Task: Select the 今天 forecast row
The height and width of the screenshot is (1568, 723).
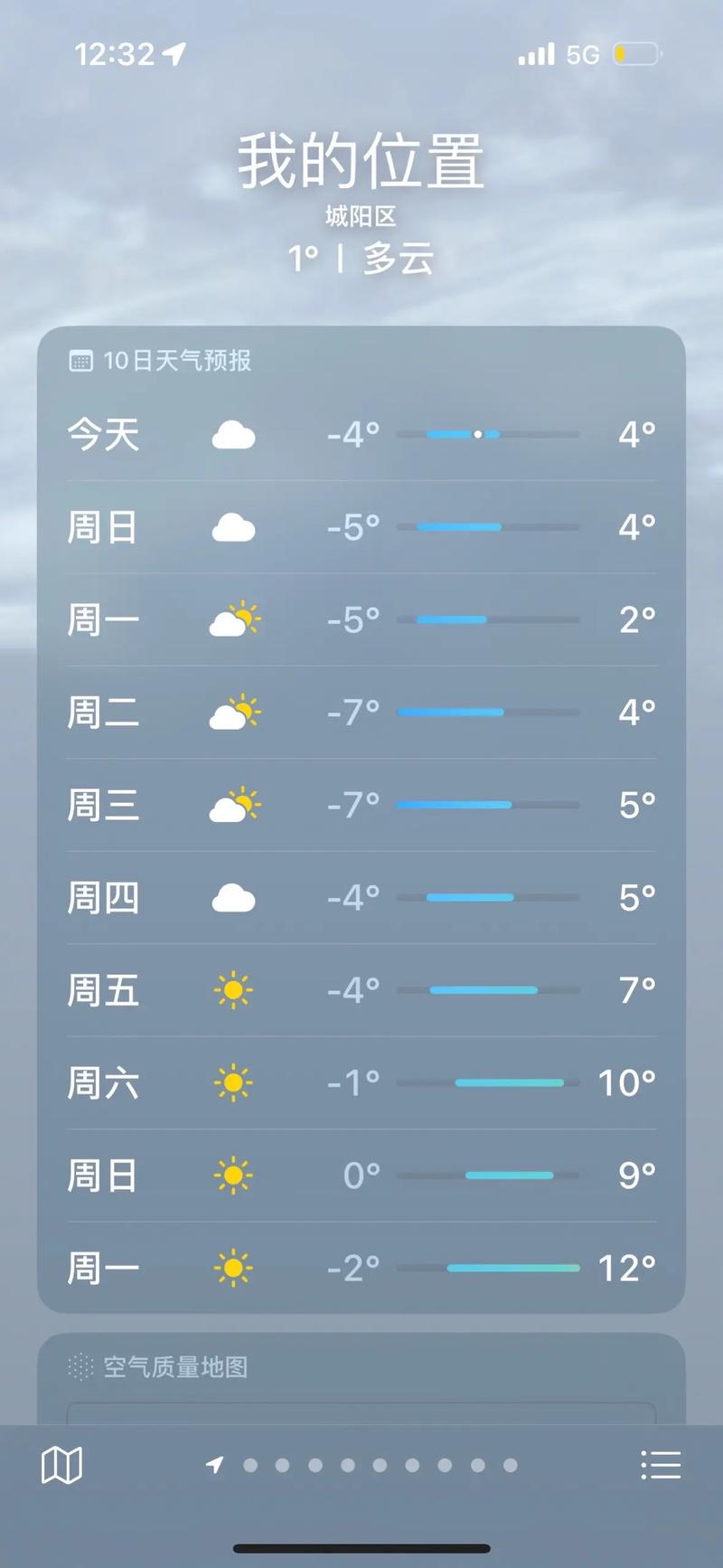Action: pyautogui.click(x=361, y=435)
